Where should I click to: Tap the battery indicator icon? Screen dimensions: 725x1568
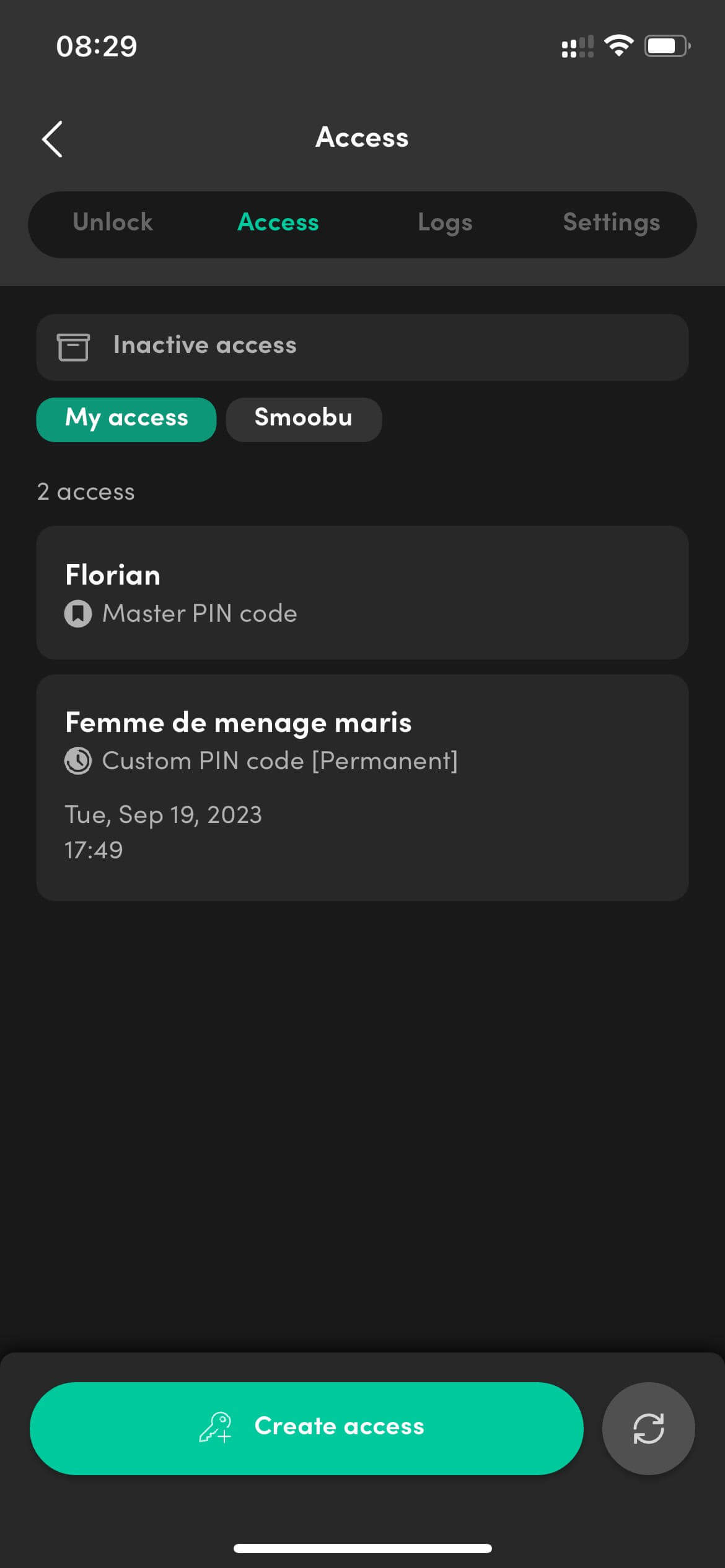pyautogui.click(x=668, y=45)
